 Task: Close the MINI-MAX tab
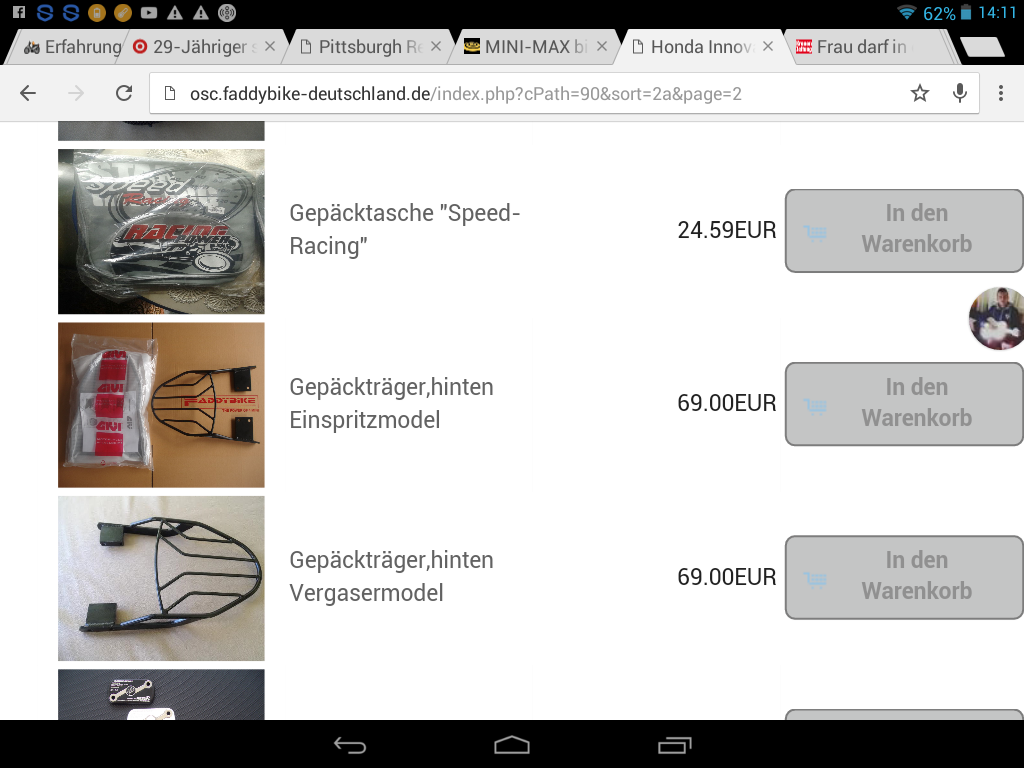point(602,47)
